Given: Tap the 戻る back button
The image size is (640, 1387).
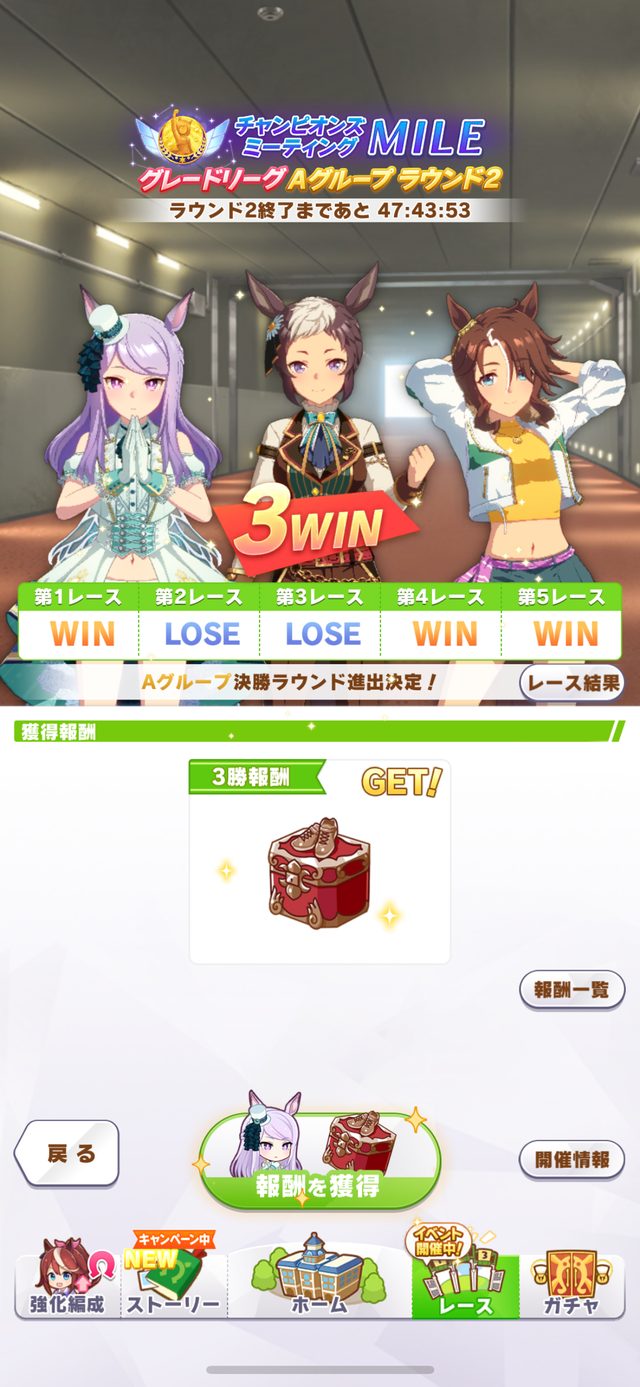Looking at the screenshot, I should pyautogui.click(x=68, y=1153).
